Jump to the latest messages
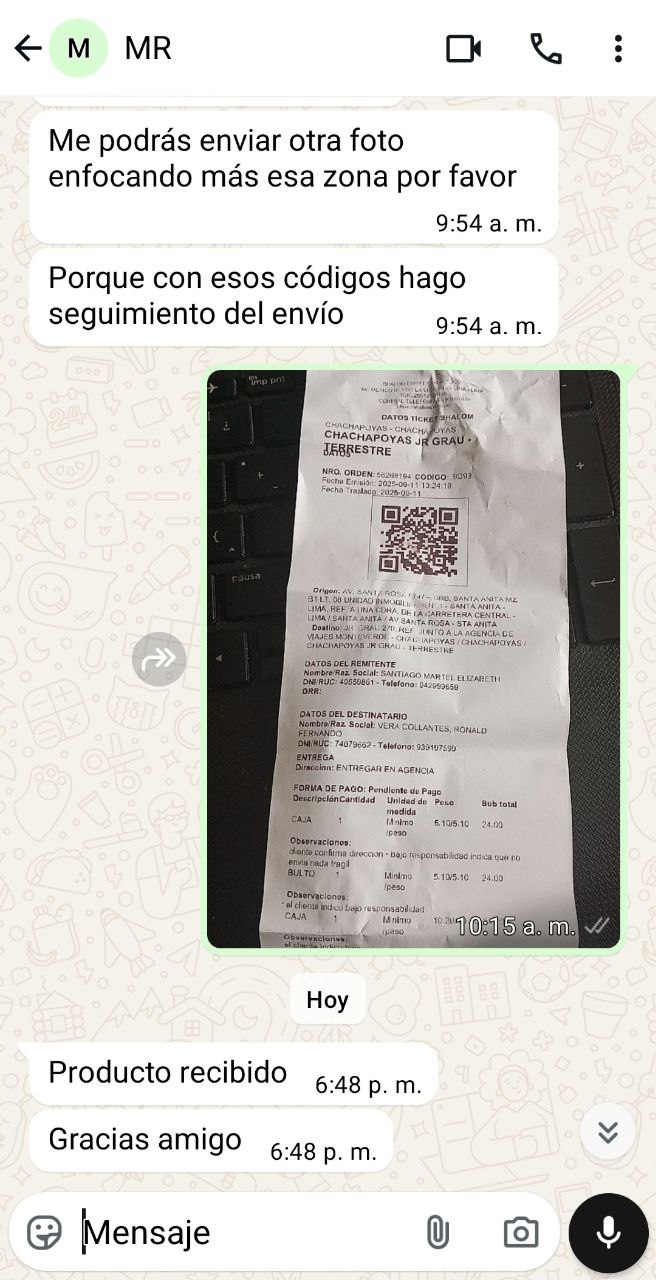This screenshot has width=656, height=1280. pos(607,1132)
